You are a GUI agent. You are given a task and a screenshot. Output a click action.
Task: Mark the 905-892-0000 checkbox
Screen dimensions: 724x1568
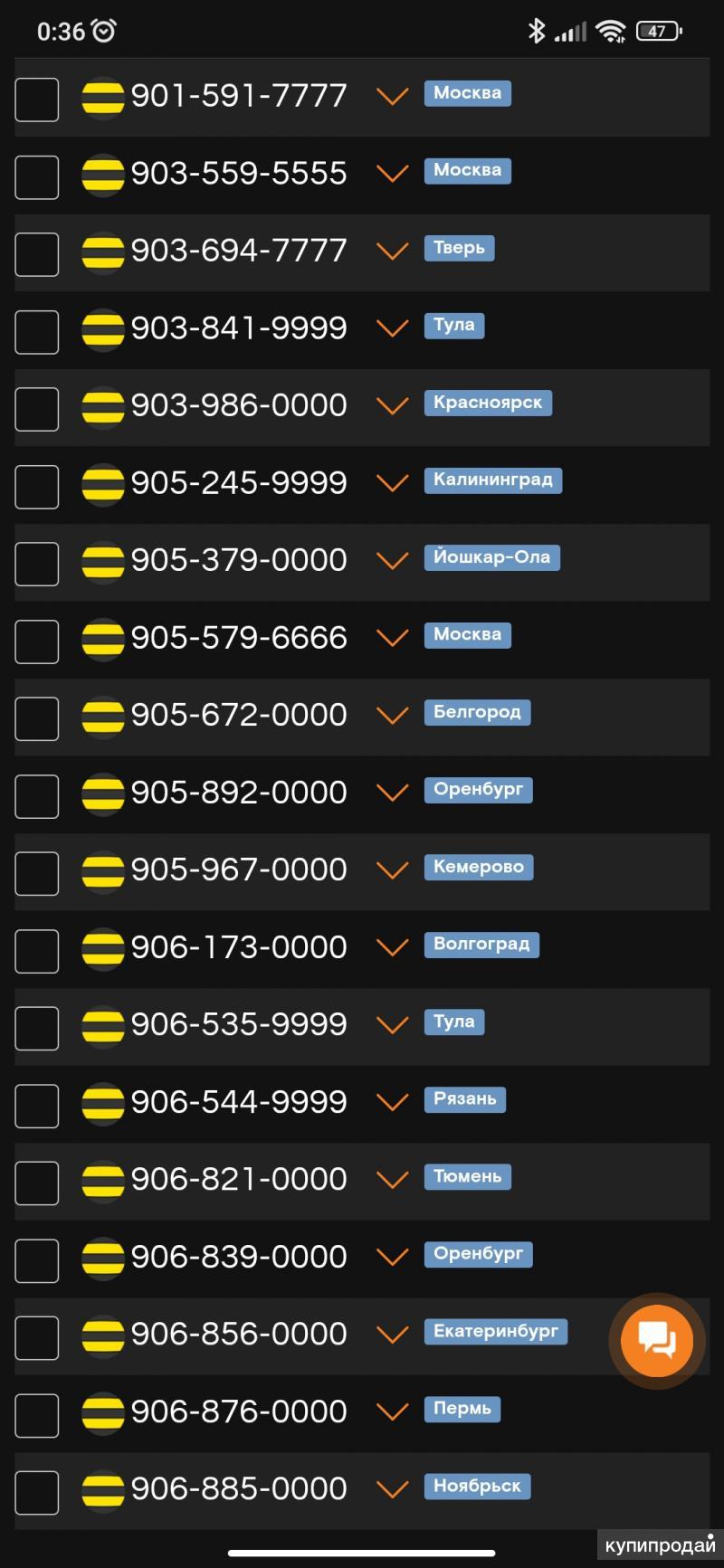[37, 795]
